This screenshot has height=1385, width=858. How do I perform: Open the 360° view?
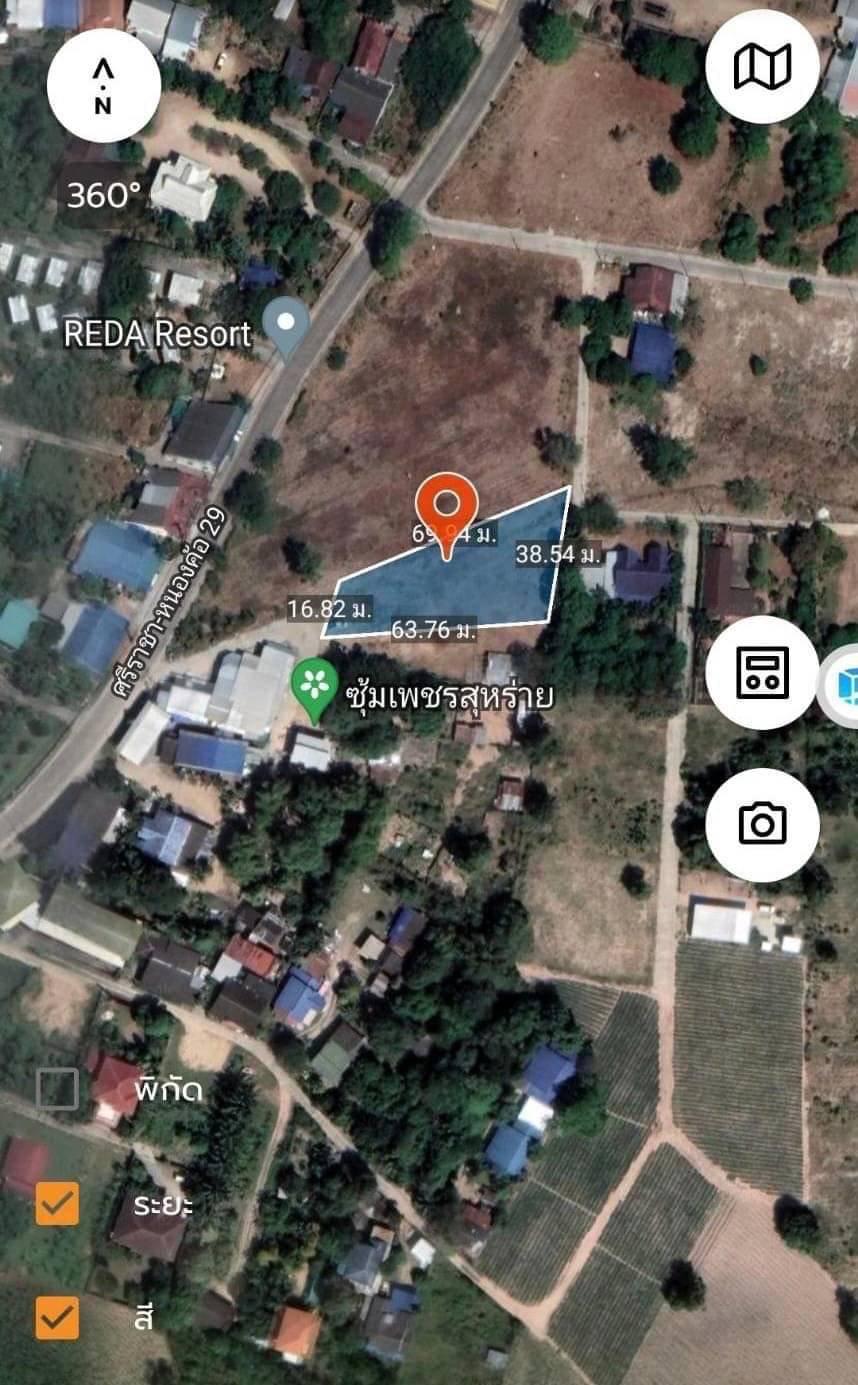[104, 195]
